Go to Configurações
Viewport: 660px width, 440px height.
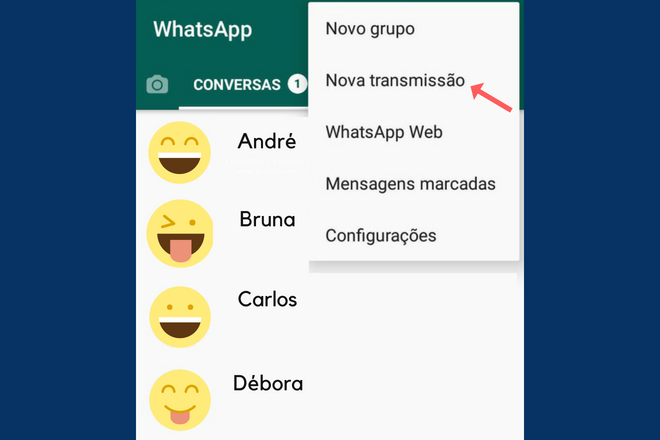click(x=381, y=236)
